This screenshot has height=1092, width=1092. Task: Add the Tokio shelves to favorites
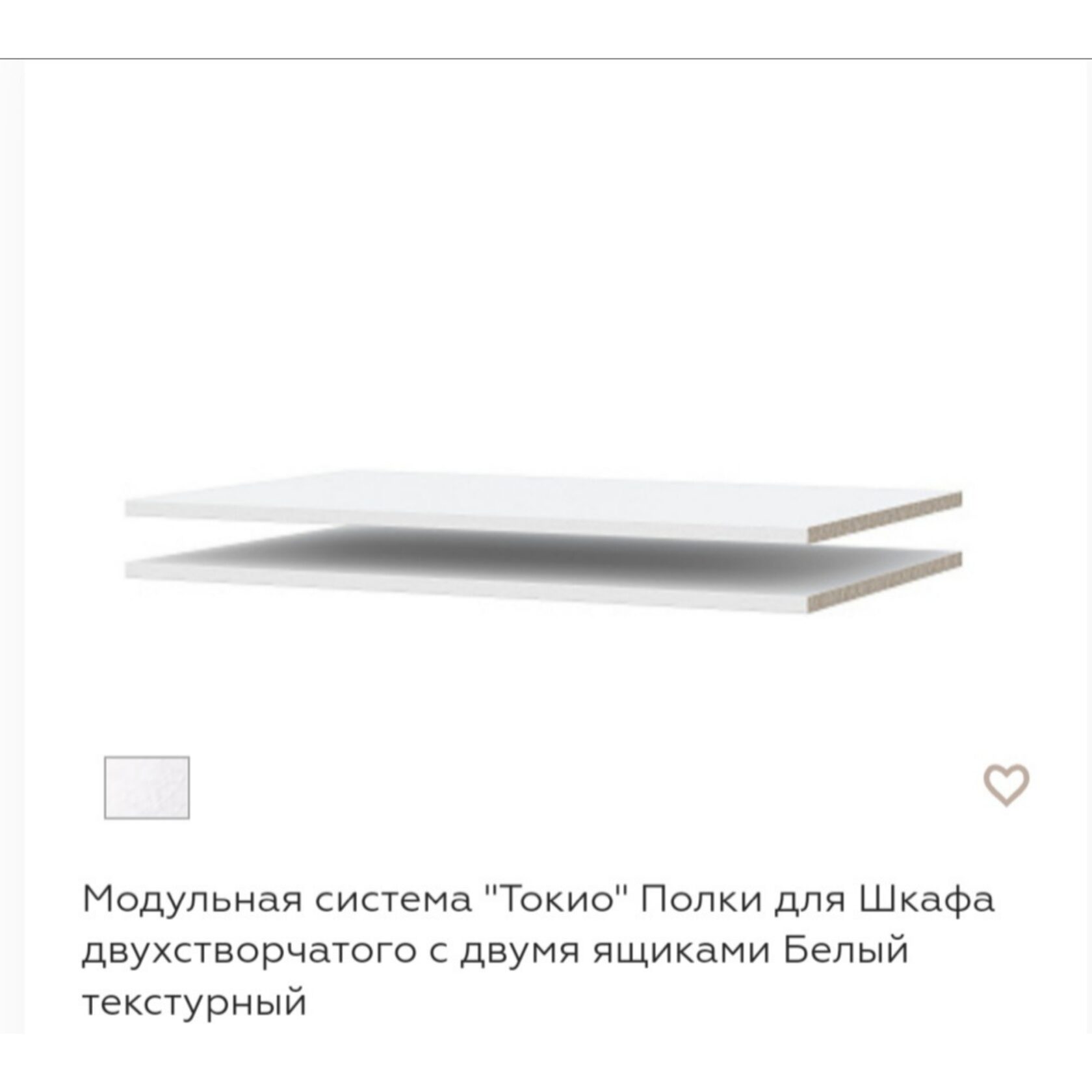point(1006,785)
